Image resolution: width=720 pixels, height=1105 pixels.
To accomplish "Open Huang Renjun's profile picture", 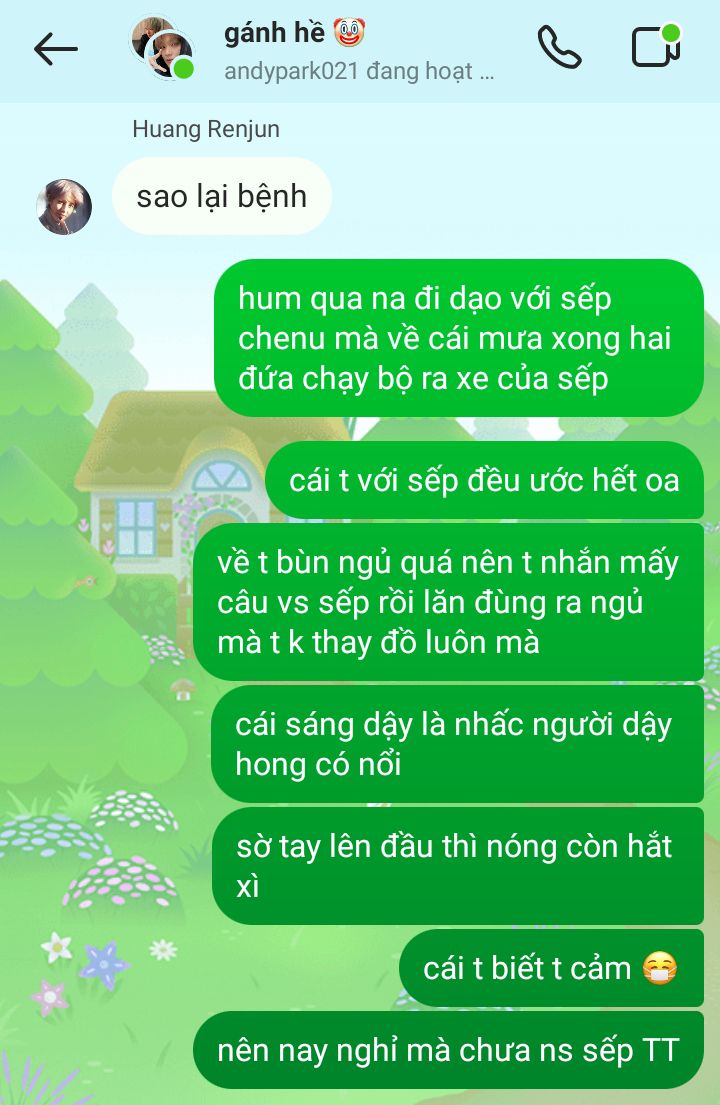I will pyautogui.click(x=64, y=206).
